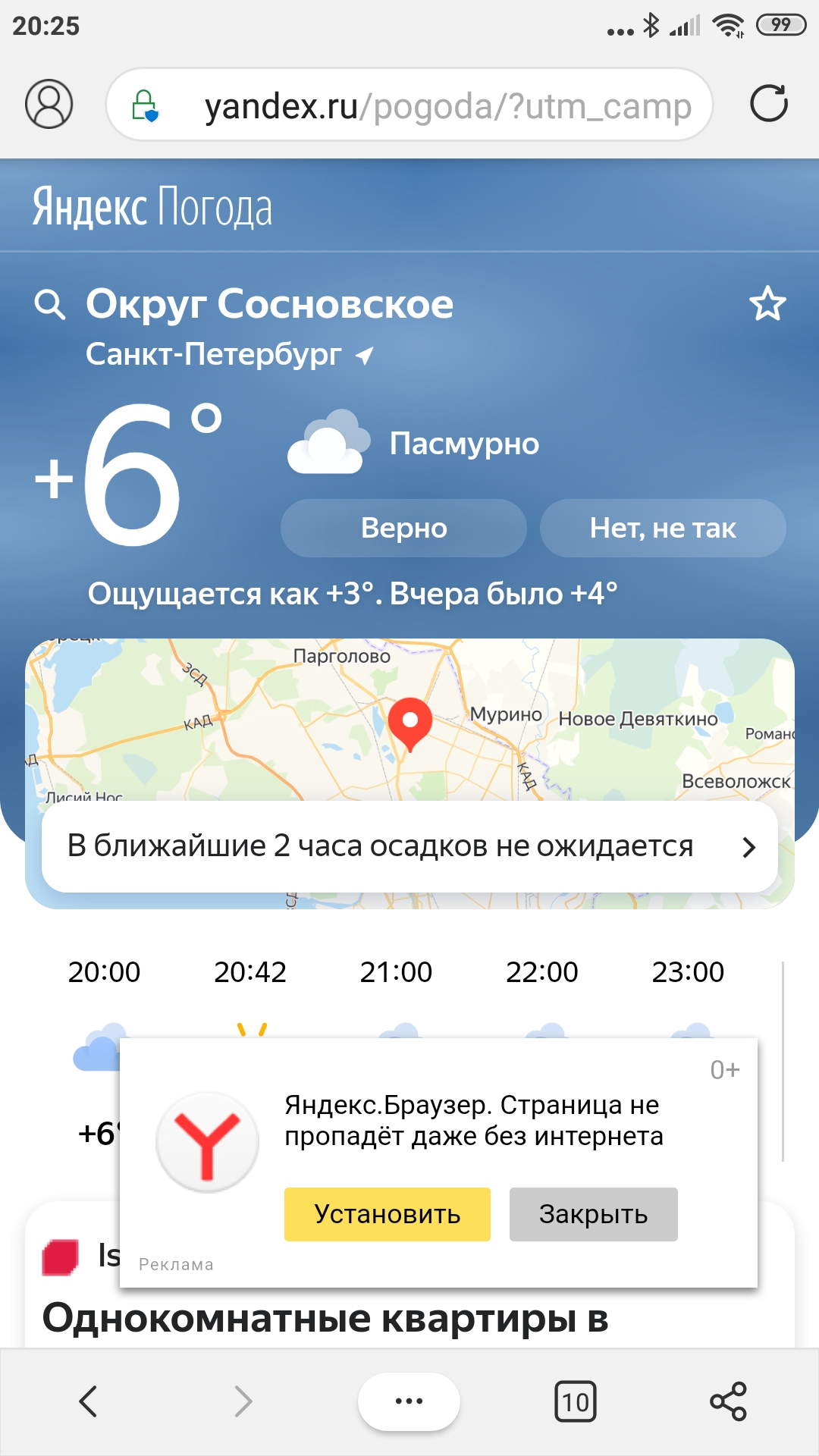This screenshot has width=819, height=1456.
Task: Go back with the browser back arrow
Action: 89,1401
